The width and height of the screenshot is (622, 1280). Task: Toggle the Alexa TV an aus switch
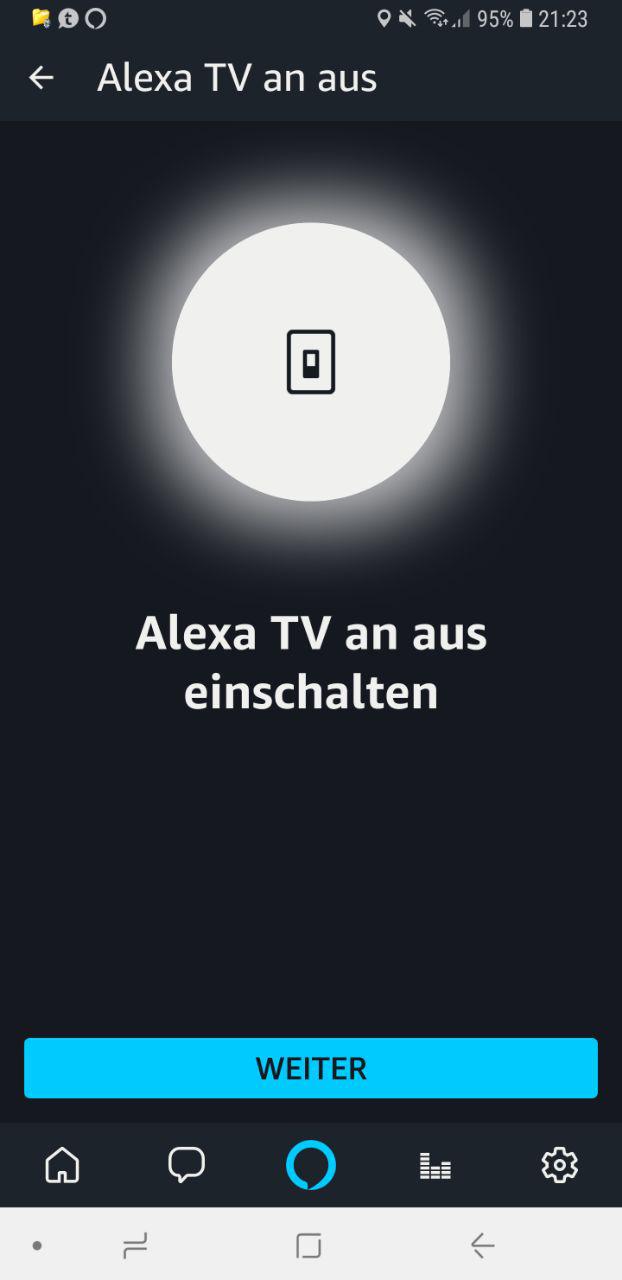(311, 361)
